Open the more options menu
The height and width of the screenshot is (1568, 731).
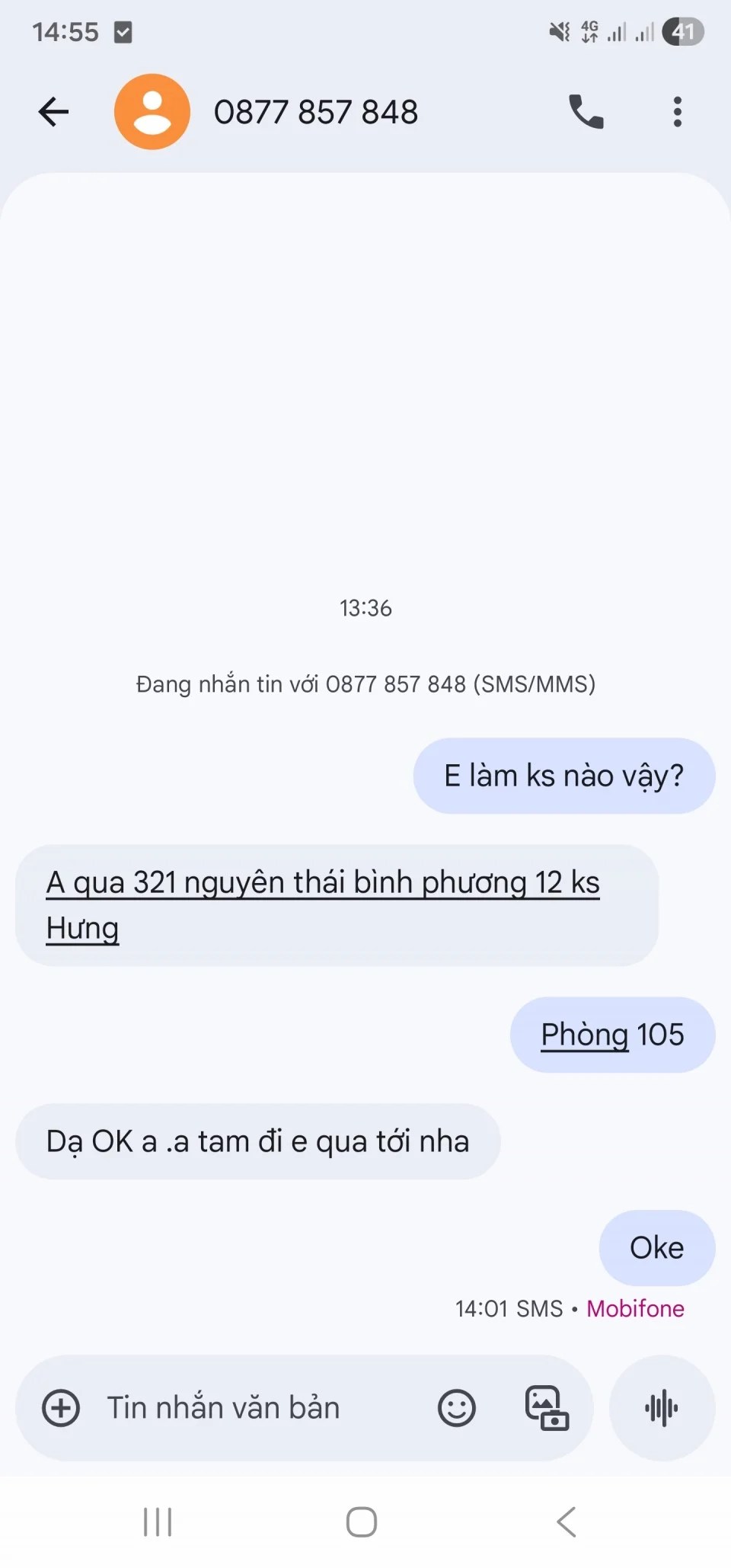pyautogui.click(x=677, y=112)
